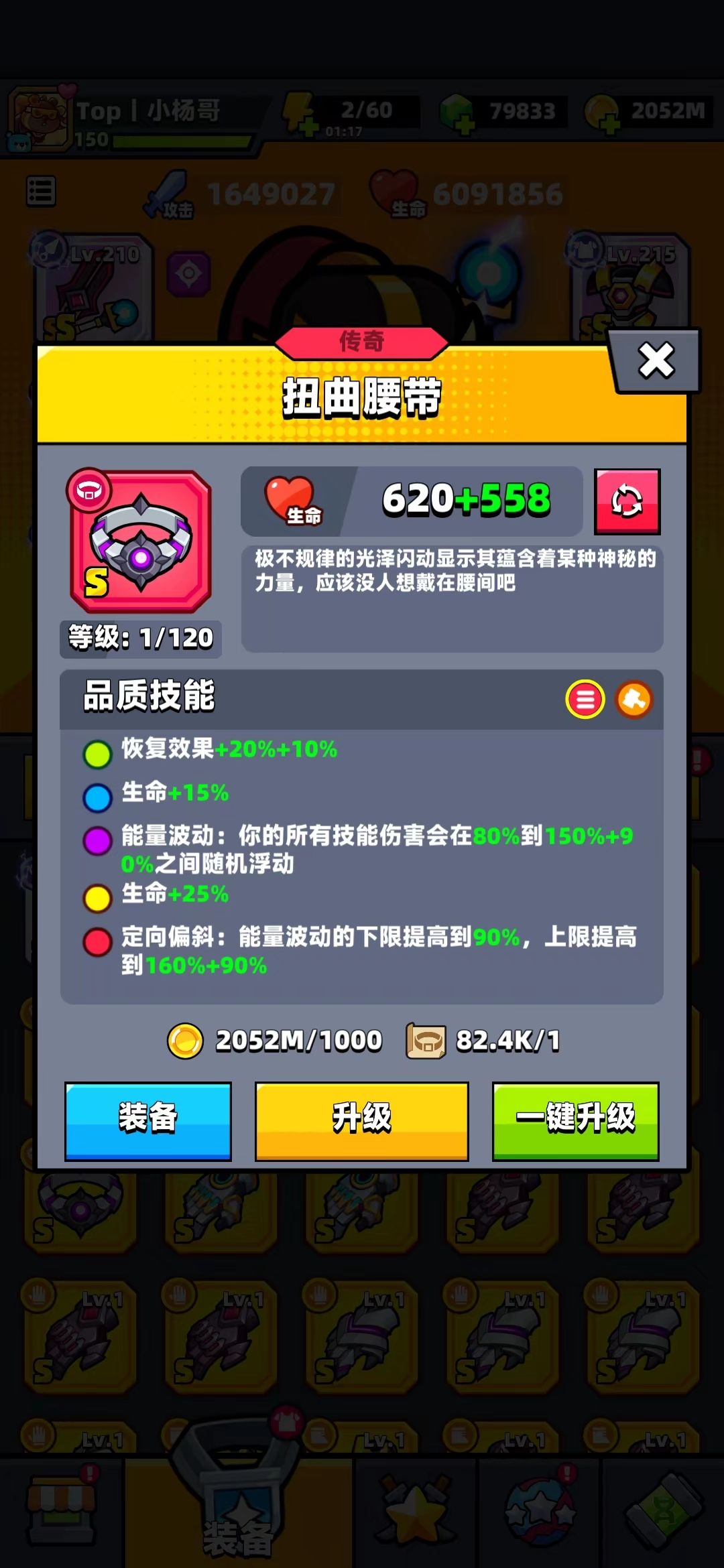Image resolution: width=724 pixels, height=1568 pixels.
Task: Click the red list icon in 品质技能 header
Action: coord(585,699)
